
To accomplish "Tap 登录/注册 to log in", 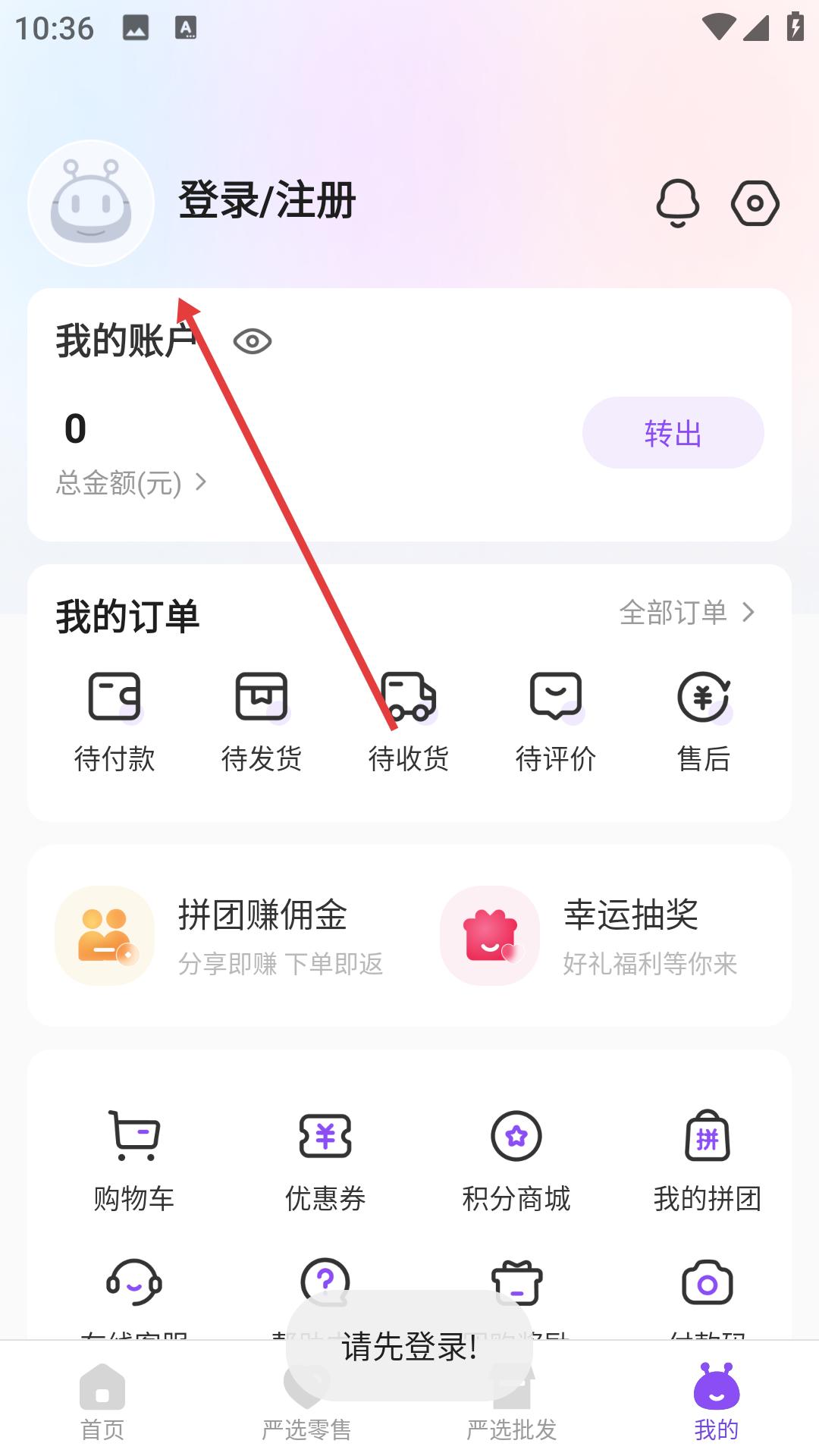I will click(x=267, y=201).
